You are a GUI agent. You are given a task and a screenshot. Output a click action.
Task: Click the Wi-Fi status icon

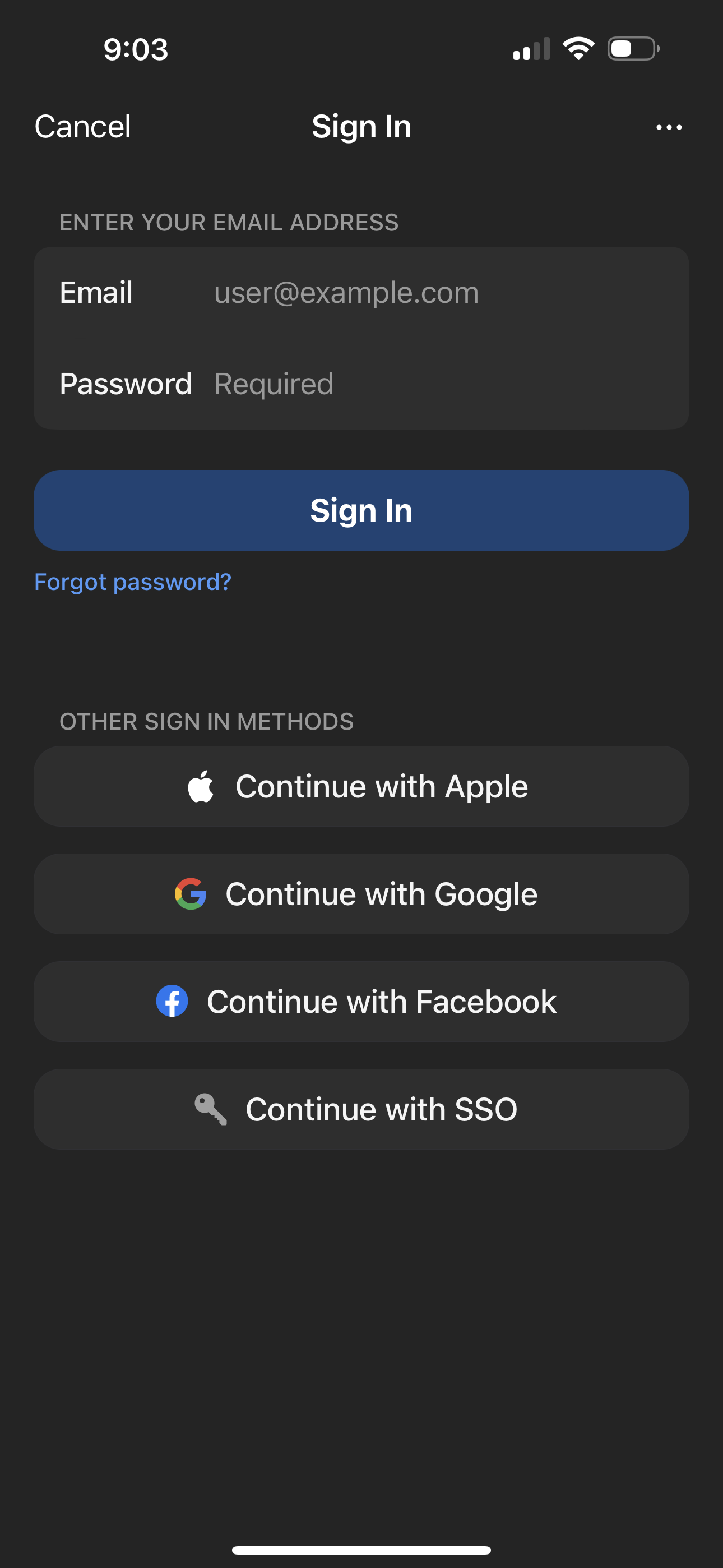577,48
